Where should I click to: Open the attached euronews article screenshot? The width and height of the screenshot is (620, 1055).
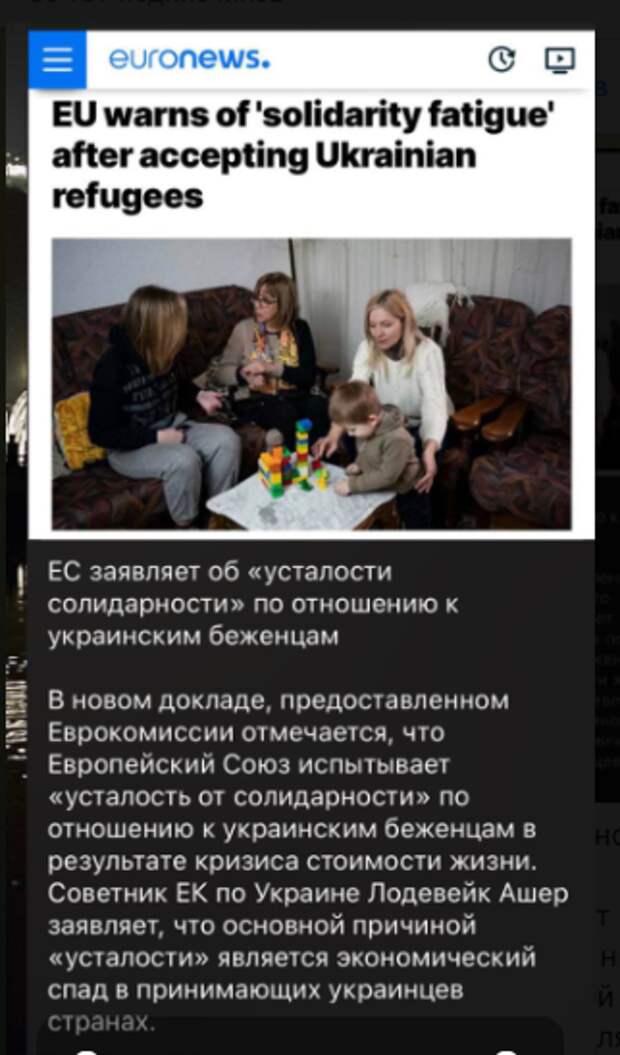point(311,285)
